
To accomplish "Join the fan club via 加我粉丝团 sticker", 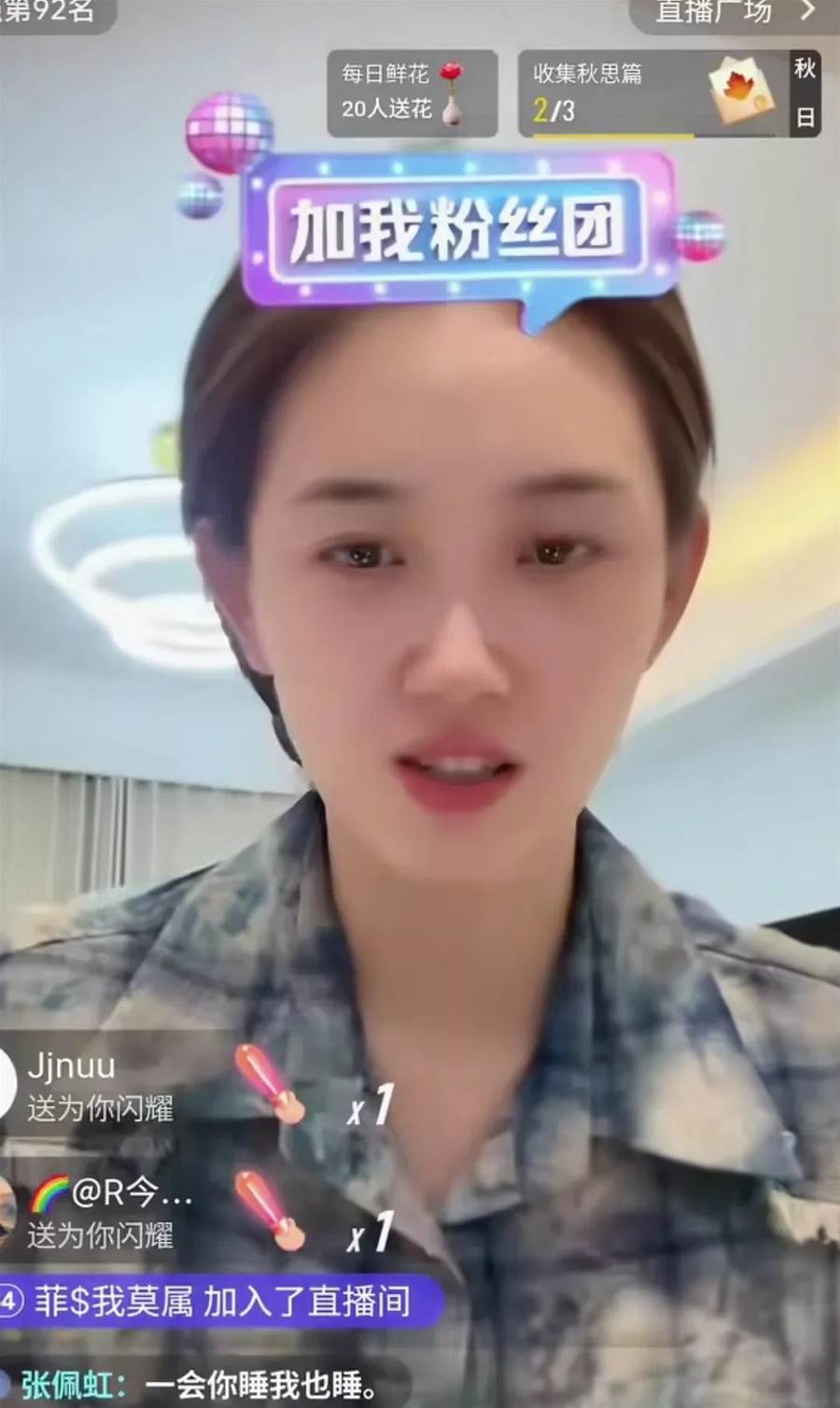I will click(456, 228).
